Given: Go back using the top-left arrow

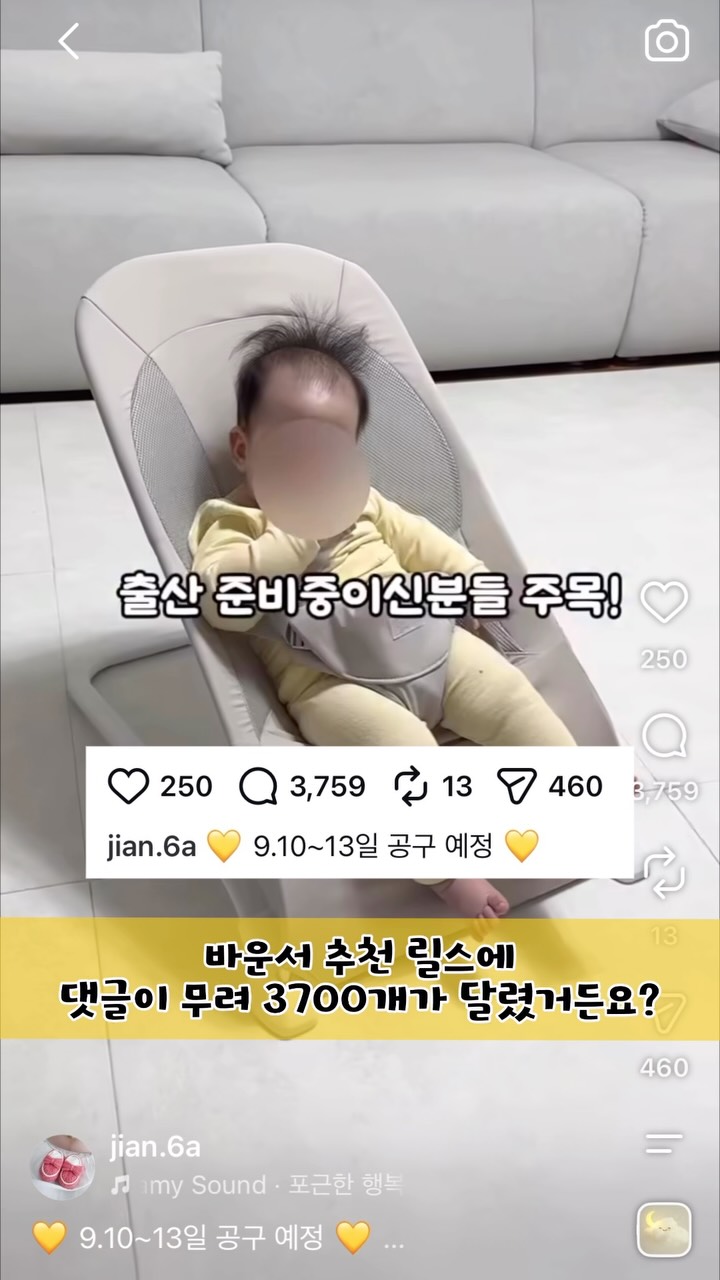Looking at the screenshot, I should click(x=68, y=42).
